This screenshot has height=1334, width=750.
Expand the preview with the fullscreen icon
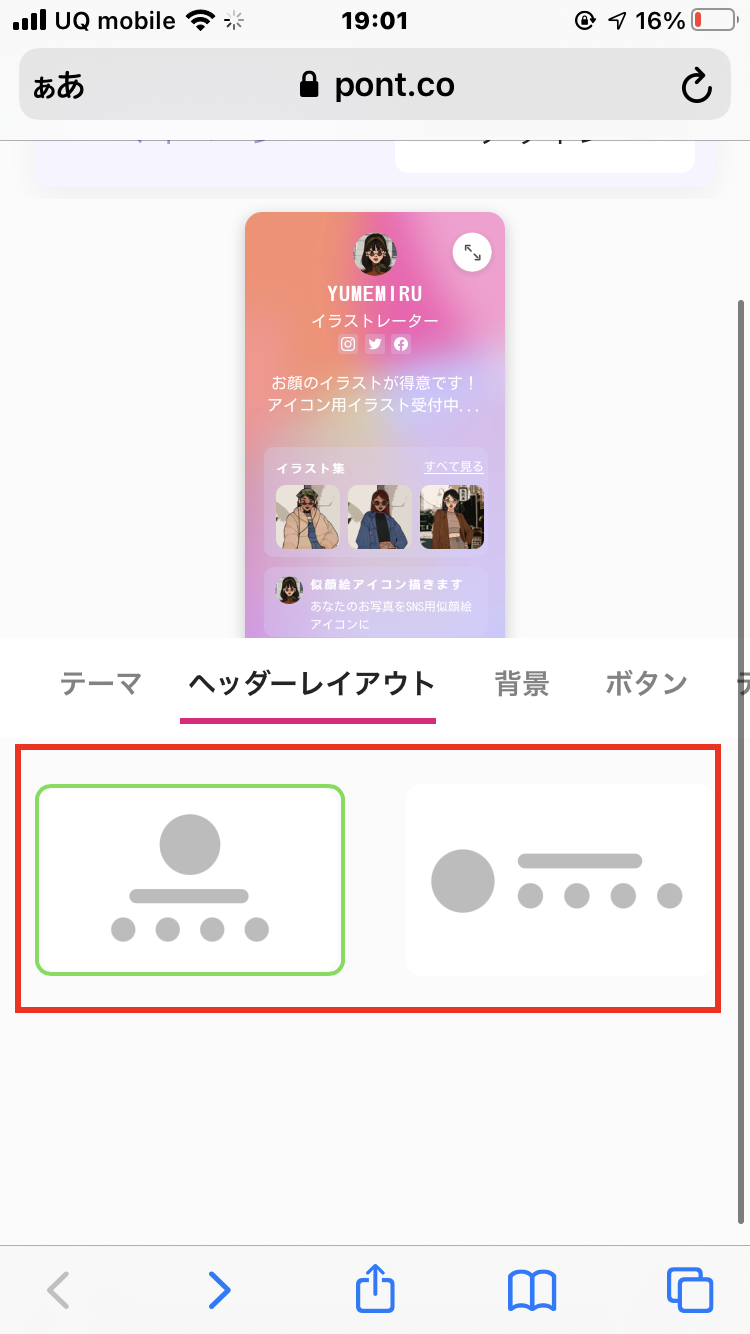pos(472,252)
